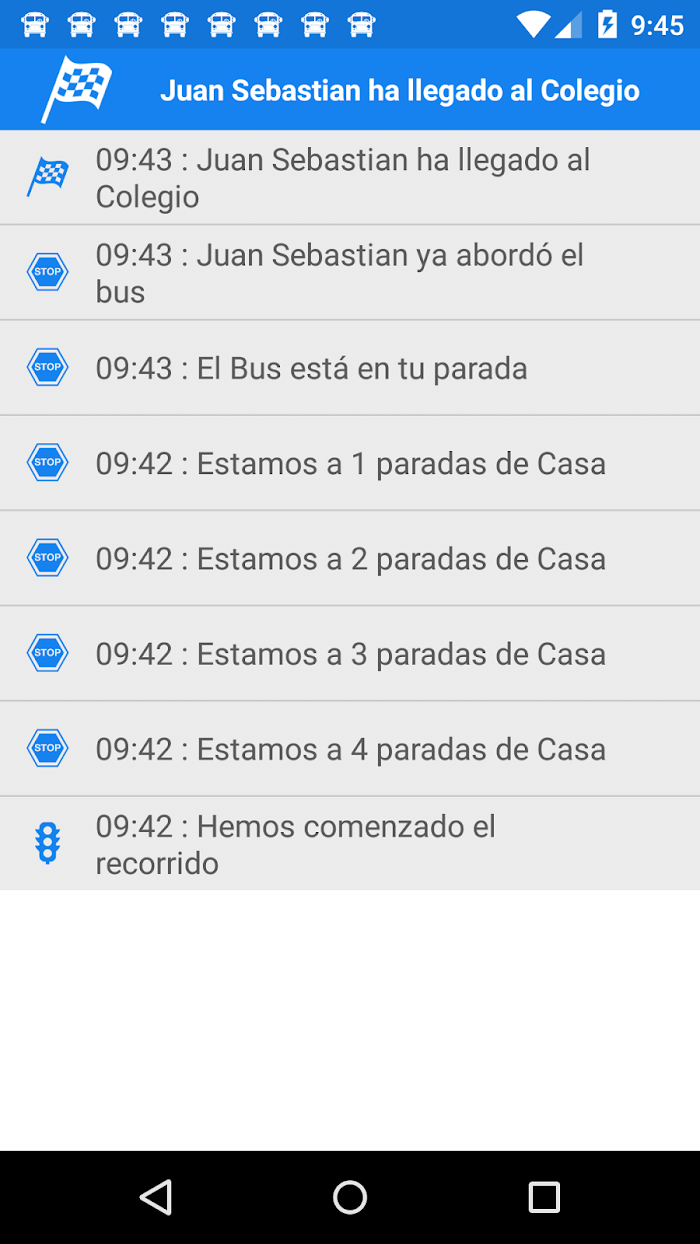Open 'Hemos comenzado el recorrido' entry

coord(350,843)
